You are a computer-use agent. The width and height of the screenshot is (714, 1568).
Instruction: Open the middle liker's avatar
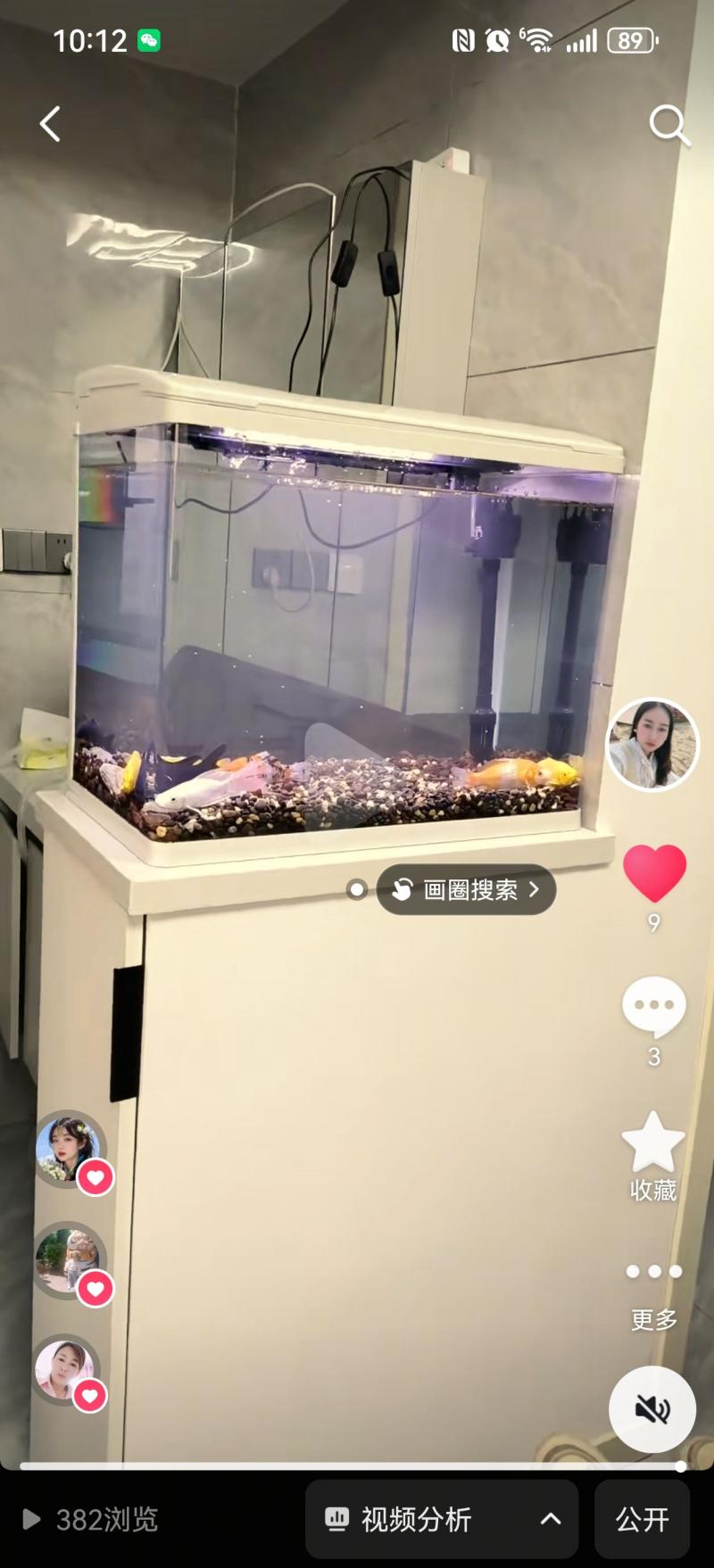[69, 1259]
